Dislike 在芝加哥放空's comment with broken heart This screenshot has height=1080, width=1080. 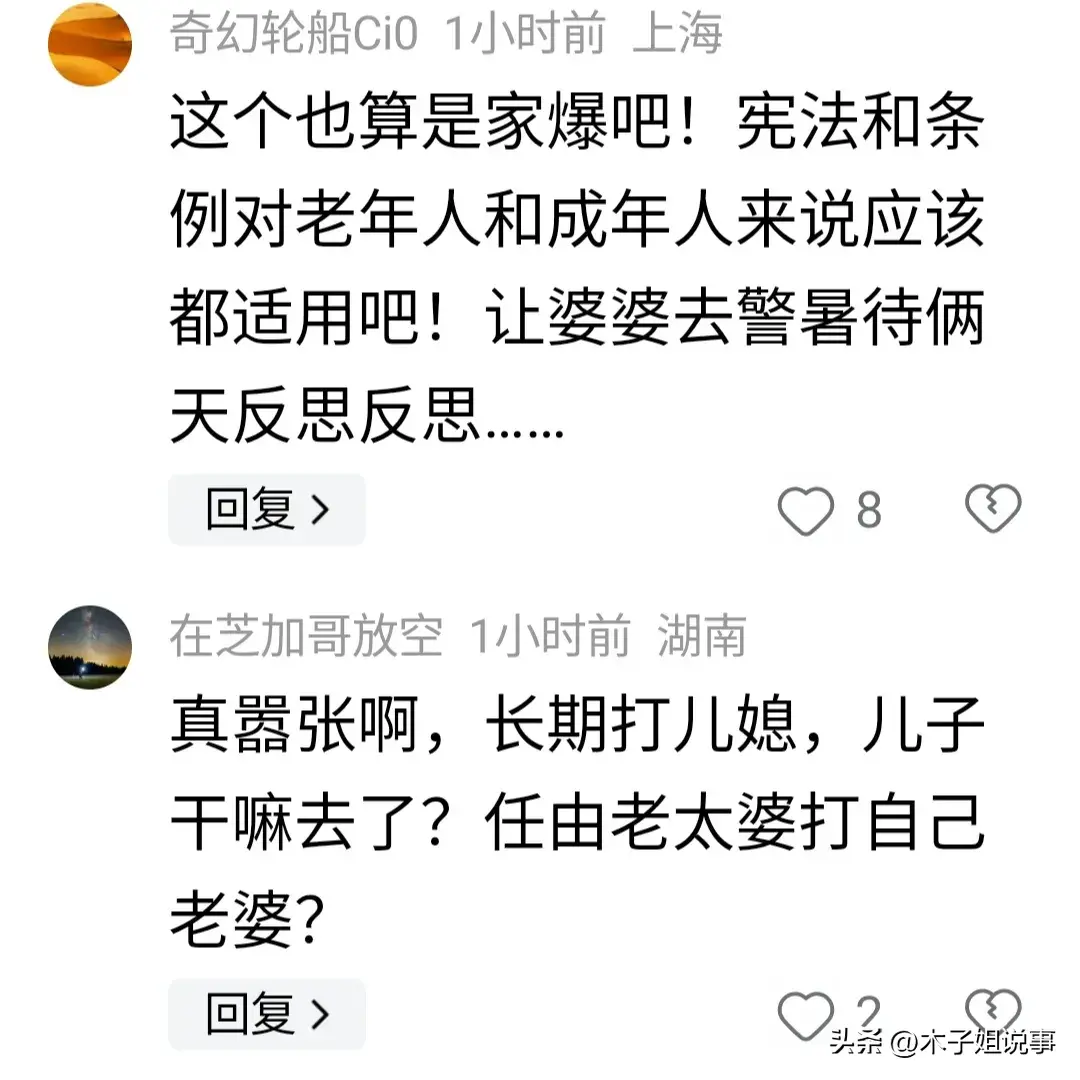click(992, 1010)
